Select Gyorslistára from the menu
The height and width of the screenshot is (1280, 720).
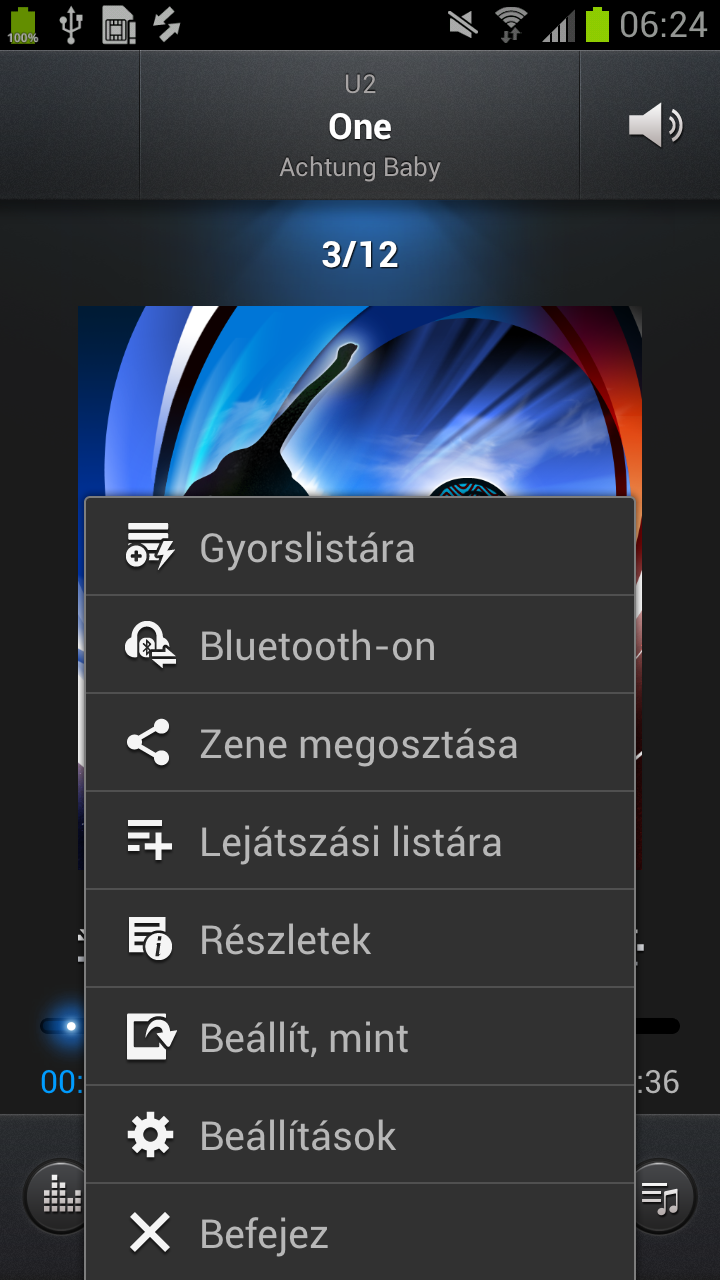(360, 548)
